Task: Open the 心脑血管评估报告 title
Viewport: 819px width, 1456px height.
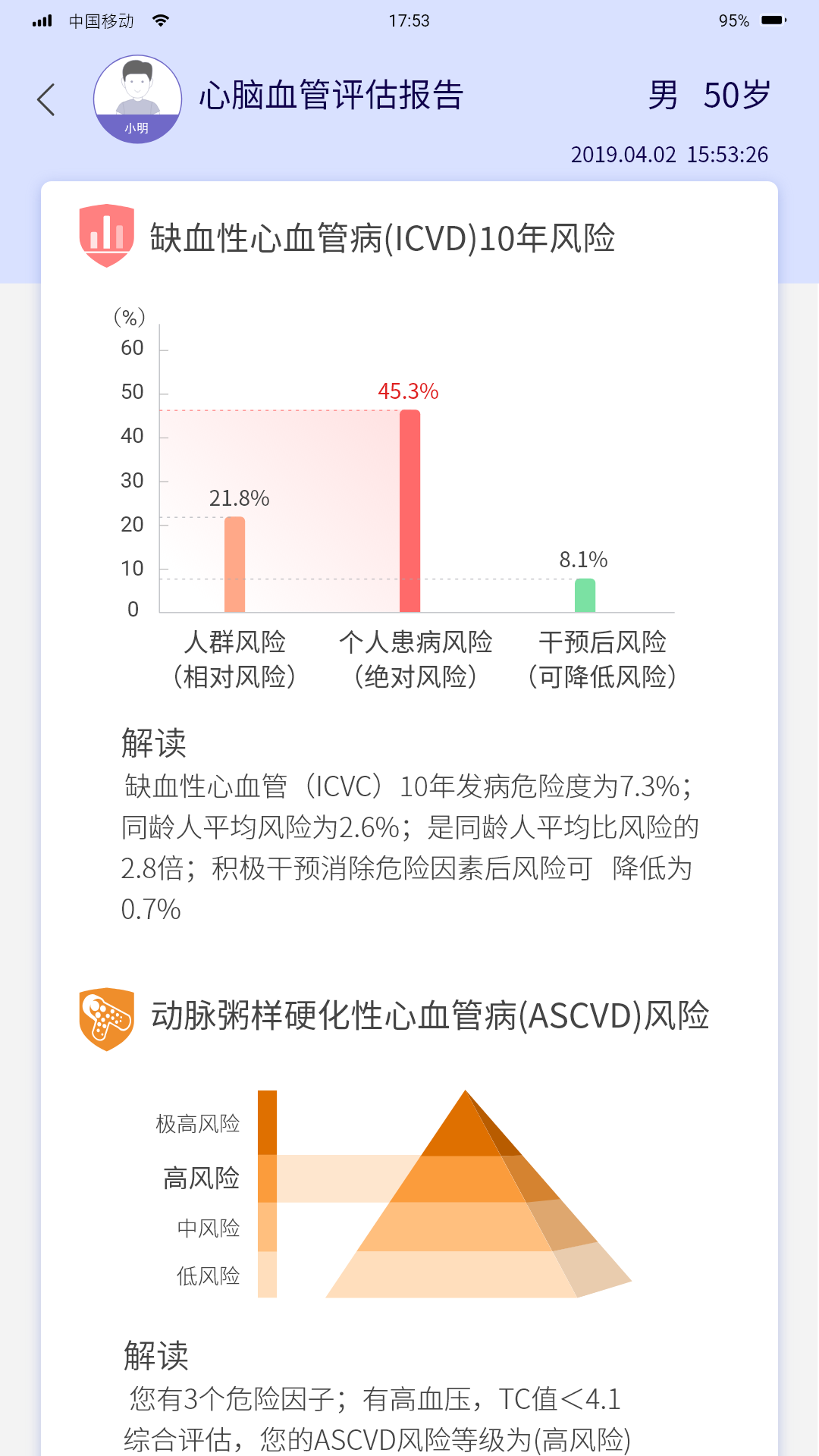Action: pos(330,94)
